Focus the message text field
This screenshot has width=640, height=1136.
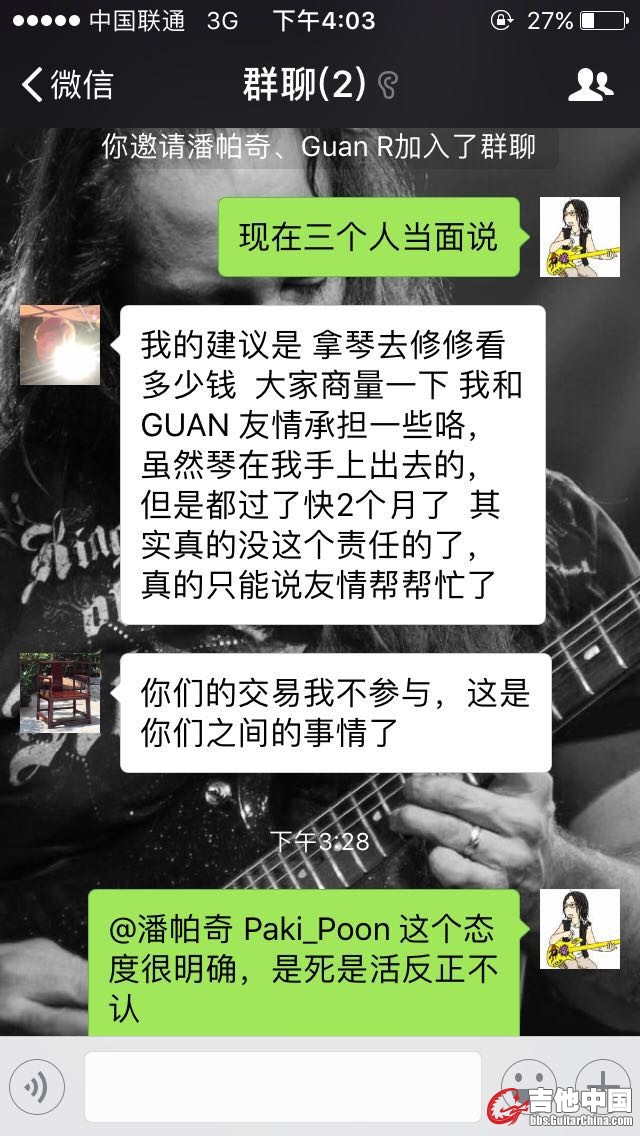tap(282, 1087)
